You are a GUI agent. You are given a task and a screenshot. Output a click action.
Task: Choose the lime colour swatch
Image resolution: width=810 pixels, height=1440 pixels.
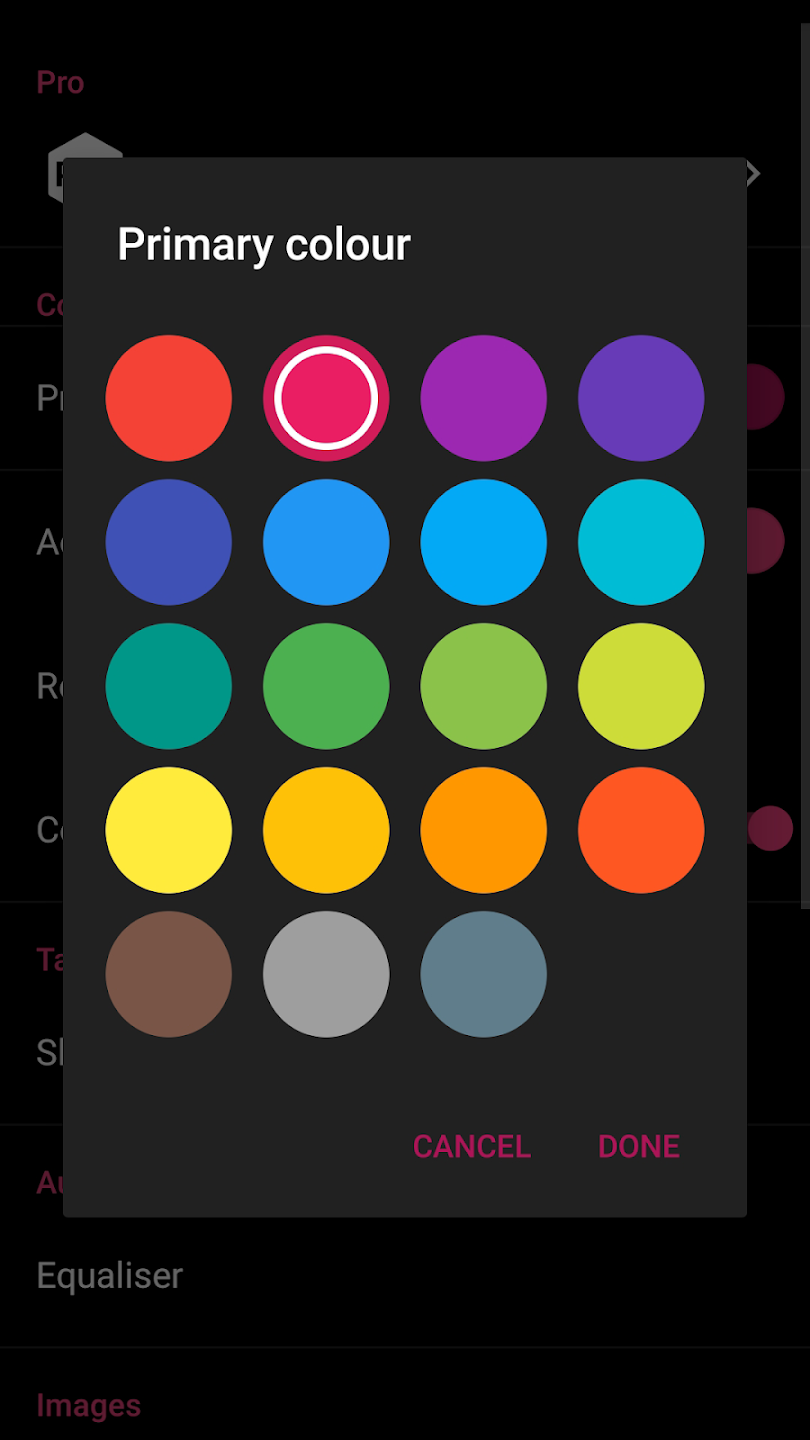point(641,686)
